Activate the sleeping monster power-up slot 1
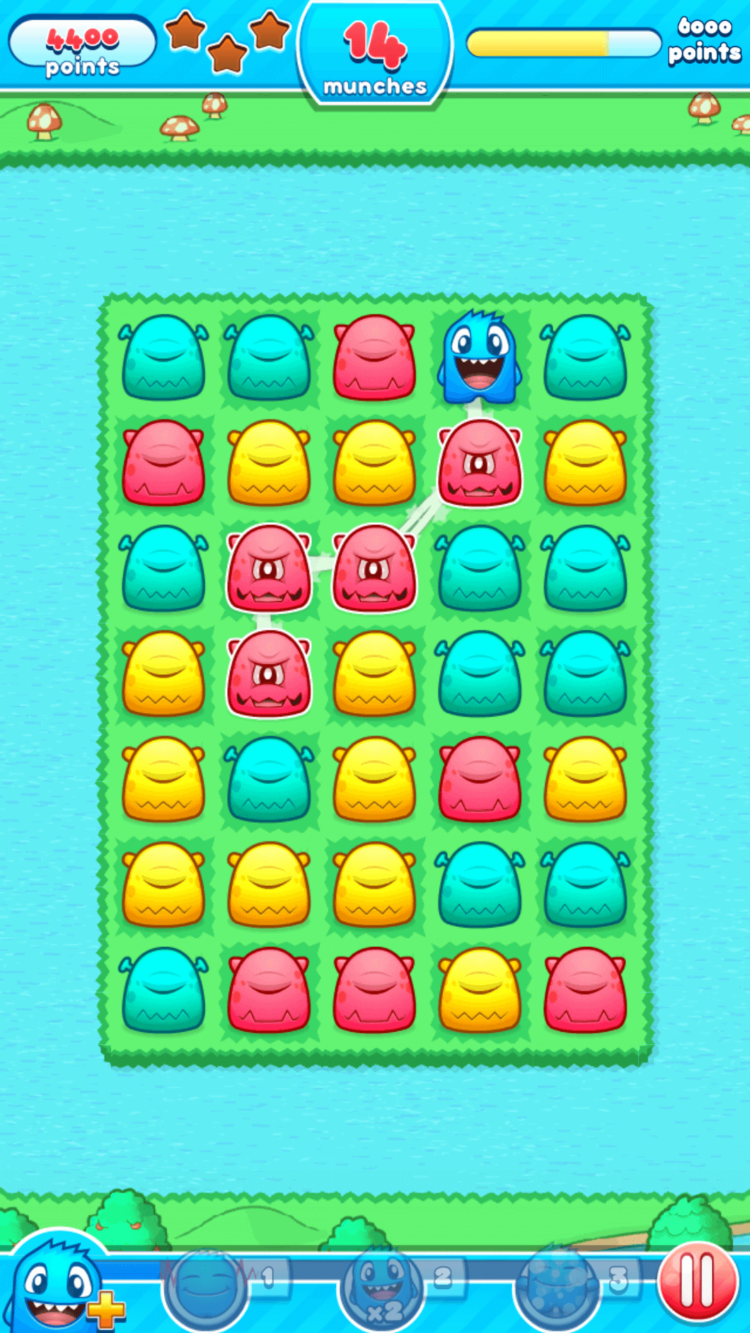 pyautogui.click(x=207, y=1290)
